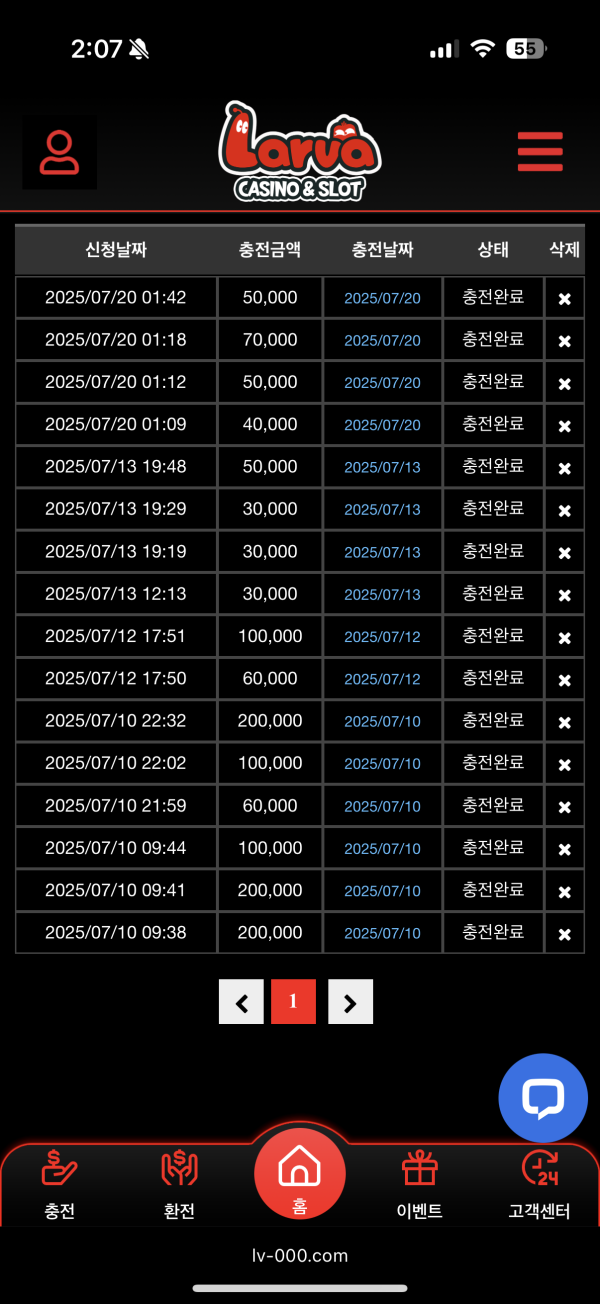Open the 이벤트 tab
This screenshot has height=1304, width=600.
click(420, 1185)
